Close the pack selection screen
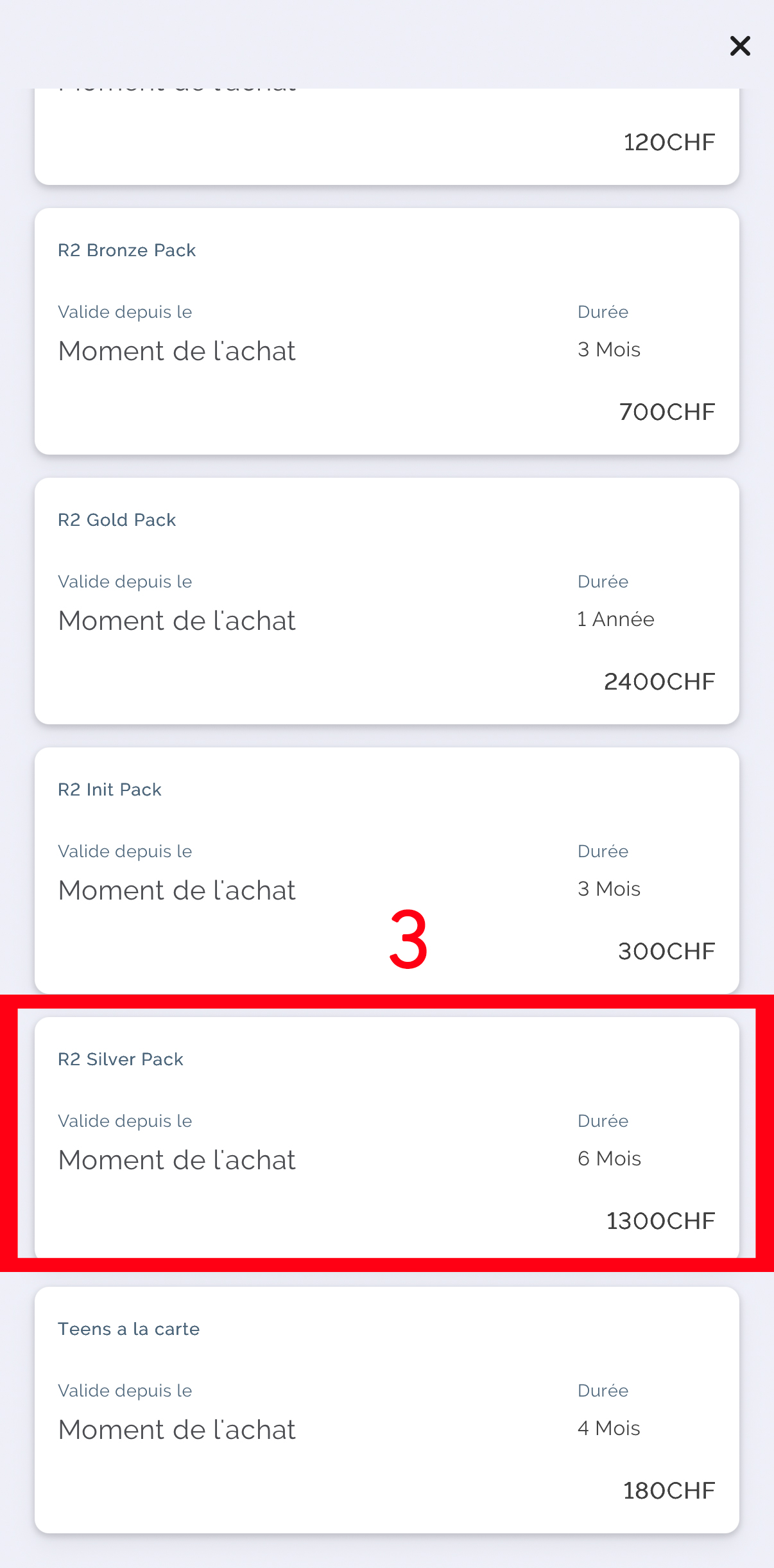 740,46
